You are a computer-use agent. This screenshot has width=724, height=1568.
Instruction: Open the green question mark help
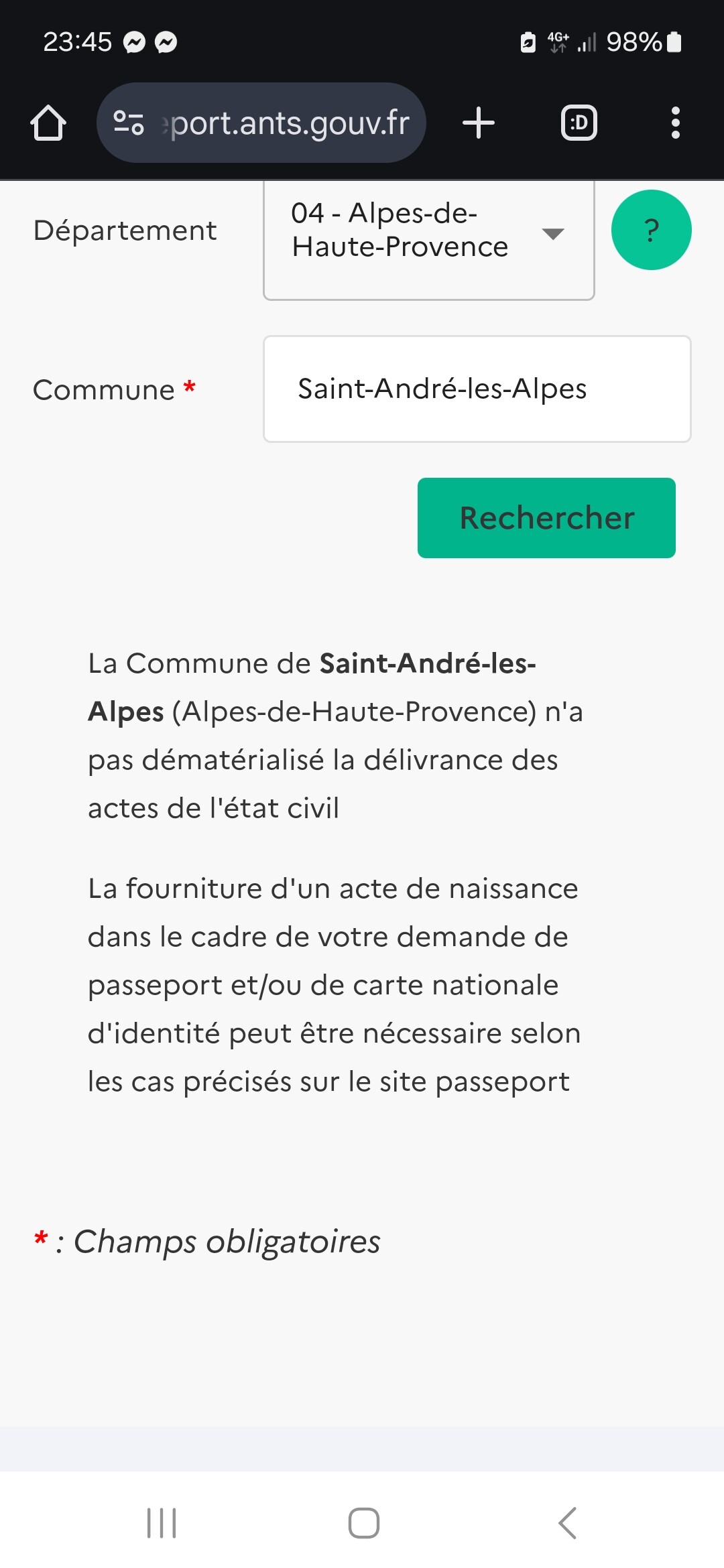pos(651,230)
